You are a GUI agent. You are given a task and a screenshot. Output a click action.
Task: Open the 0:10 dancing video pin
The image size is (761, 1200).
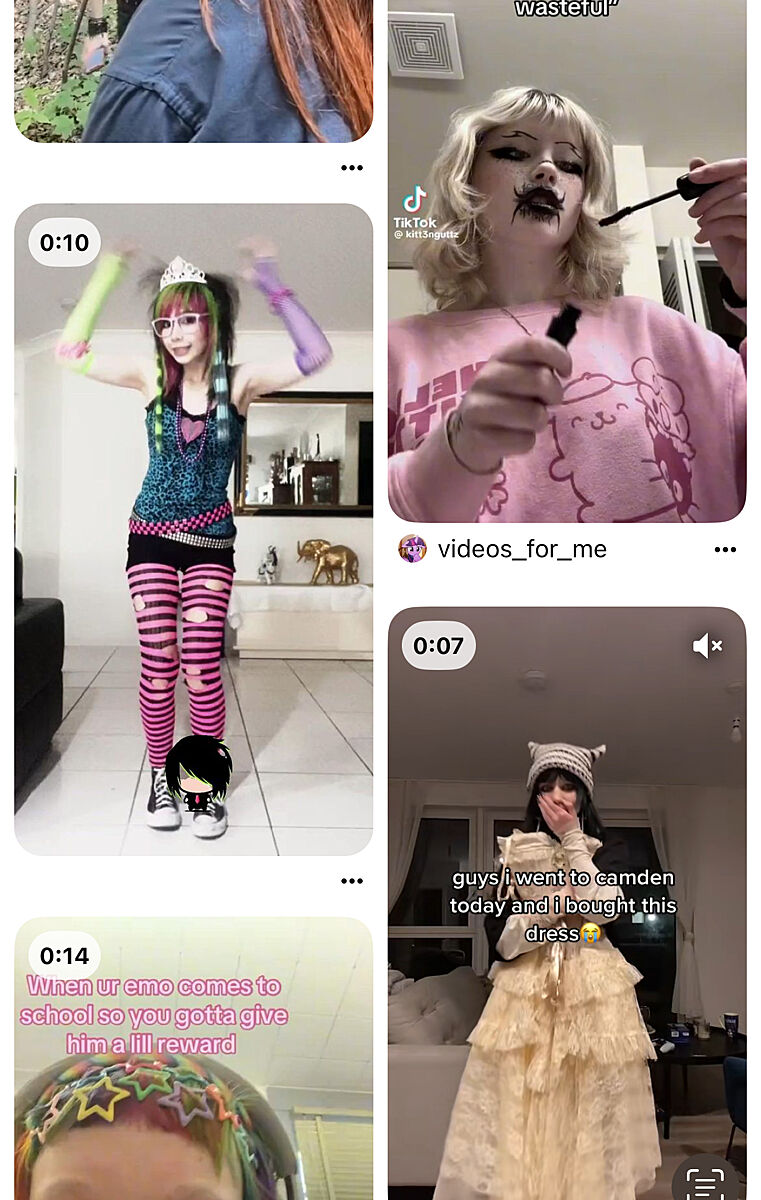[x=193, y=530]
